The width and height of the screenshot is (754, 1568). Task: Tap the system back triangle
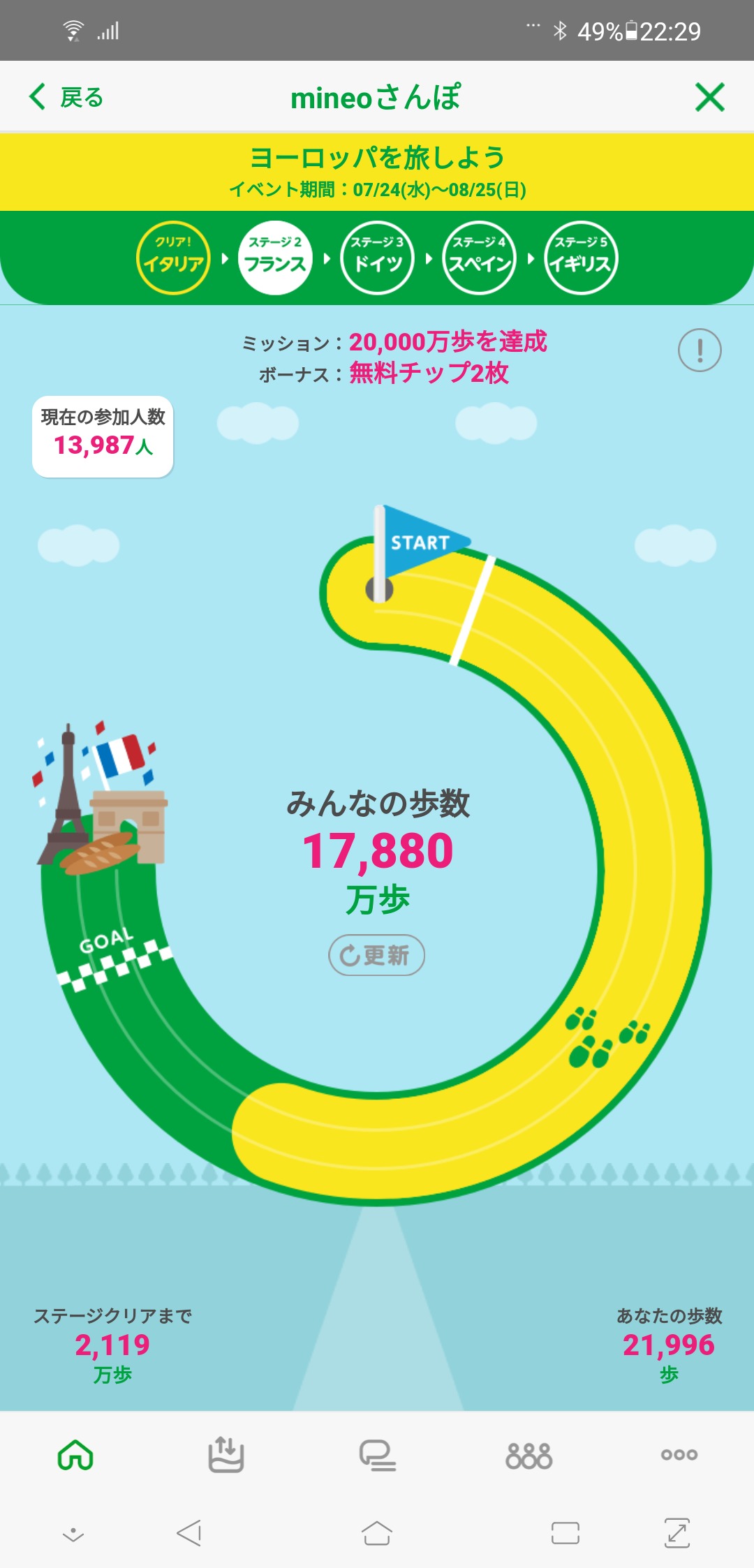click(189, 1533)
